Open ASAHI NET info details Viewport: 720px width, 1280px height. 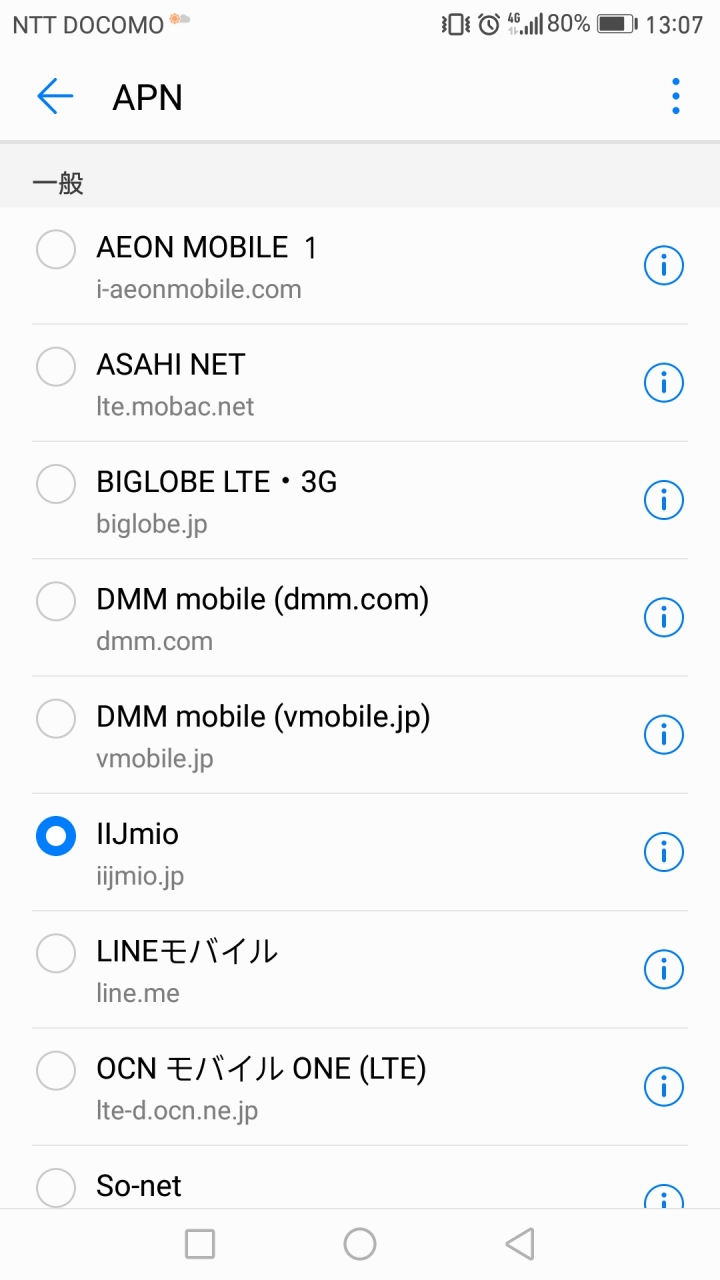tap(663, 382)
